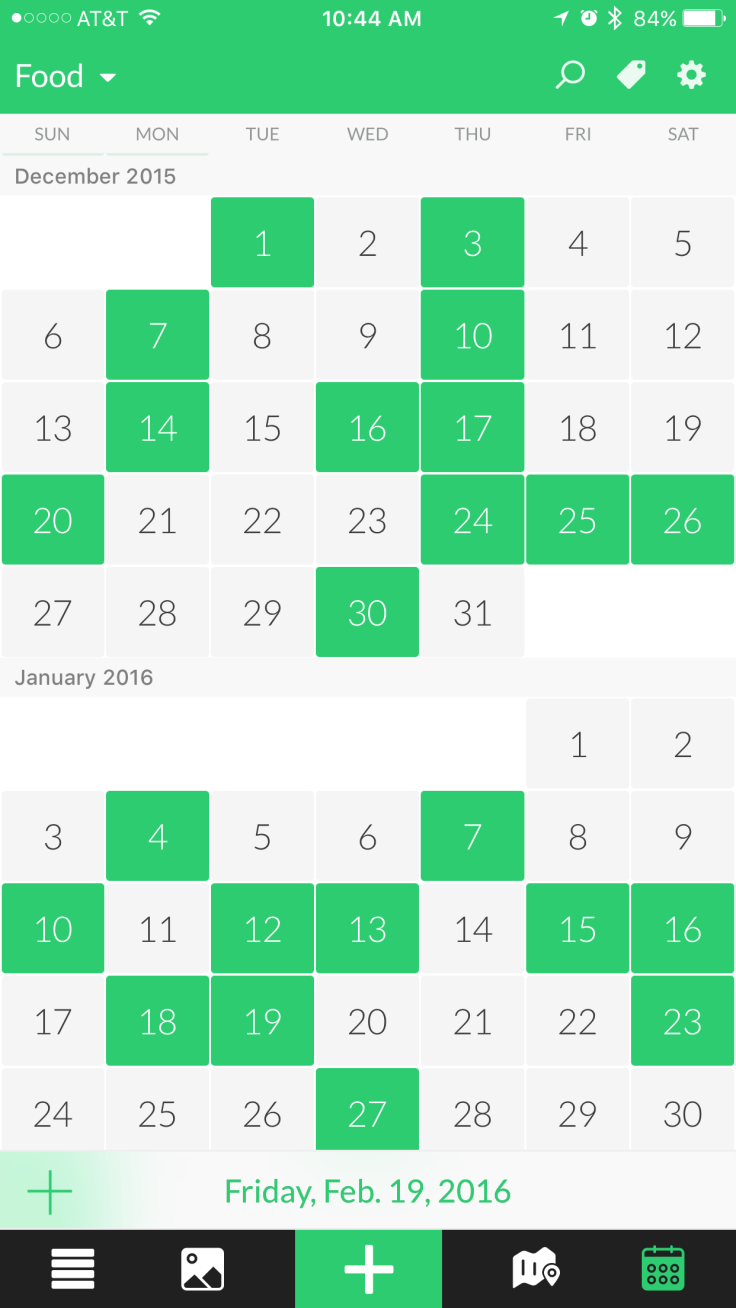Select January 13 highlighted day
Image resolution: width=736 pixels, height=1308 pixels.
(367, 929)
